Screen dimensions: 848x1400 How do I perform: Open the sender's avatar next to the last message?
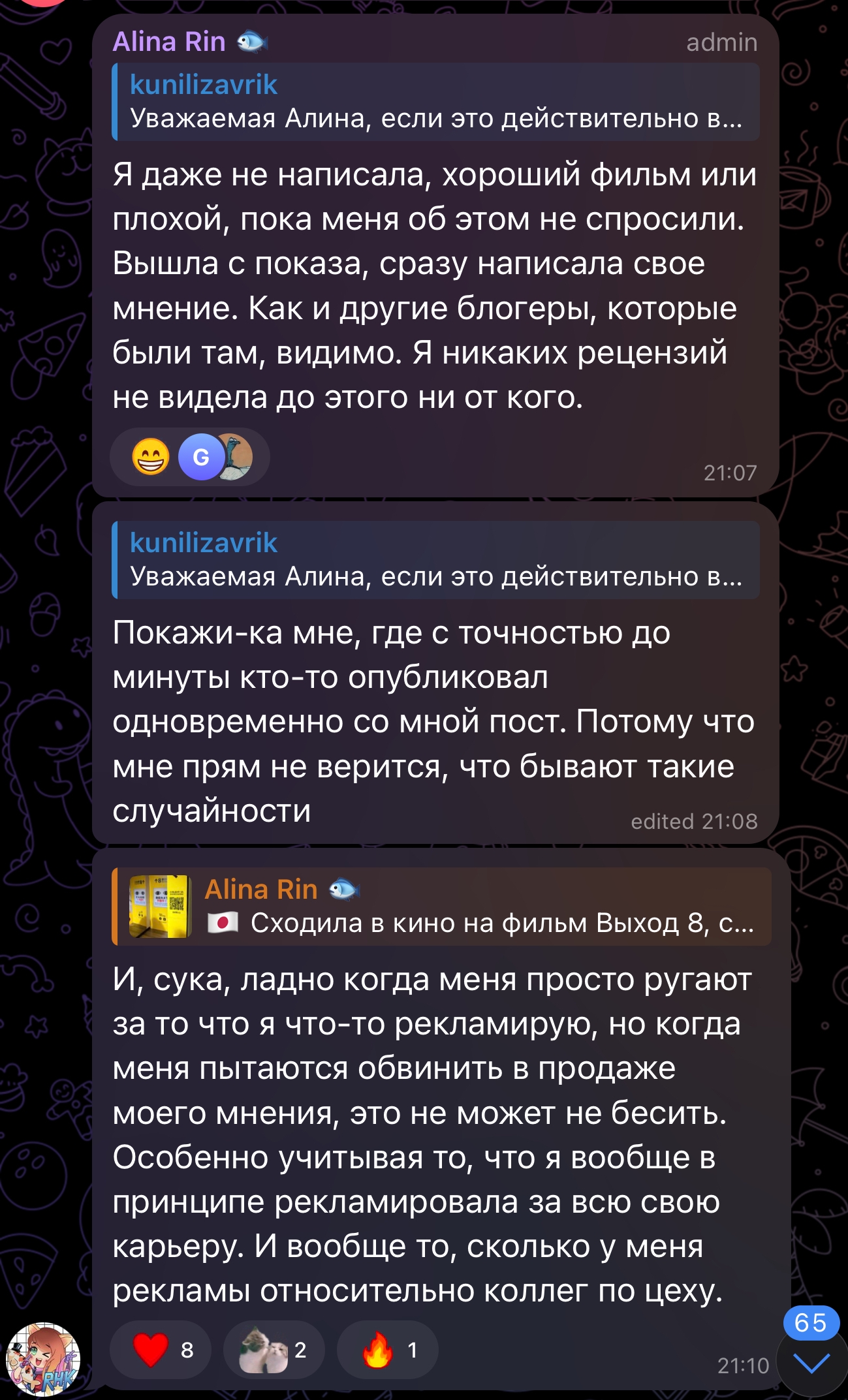43,1359
